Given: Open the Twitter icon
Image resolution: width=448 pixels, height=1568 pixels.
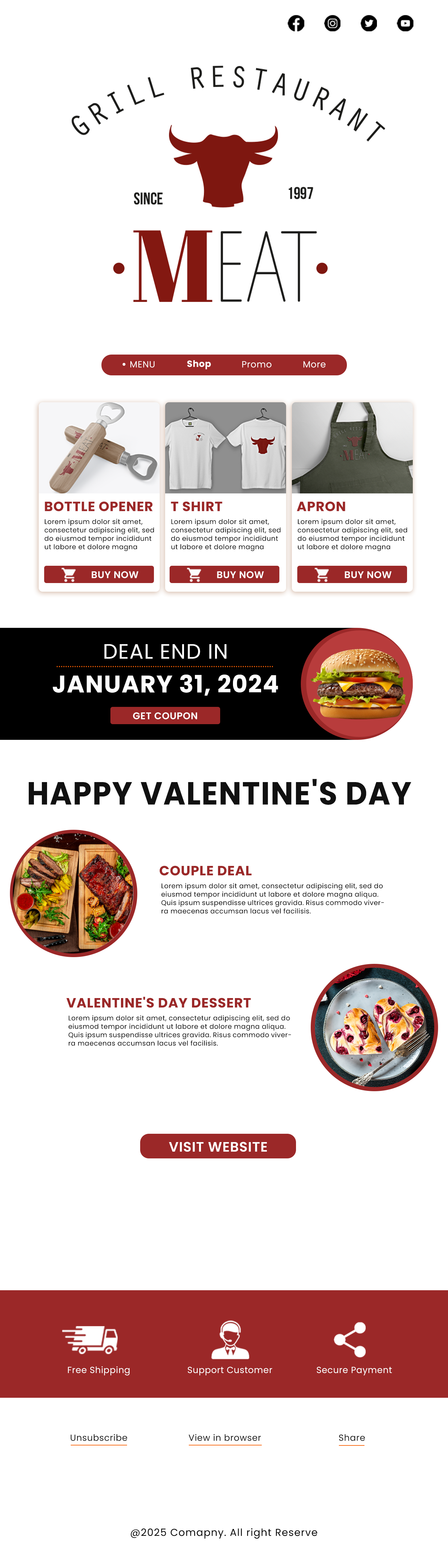Looking at the screenshot, I should click(369, 23).
